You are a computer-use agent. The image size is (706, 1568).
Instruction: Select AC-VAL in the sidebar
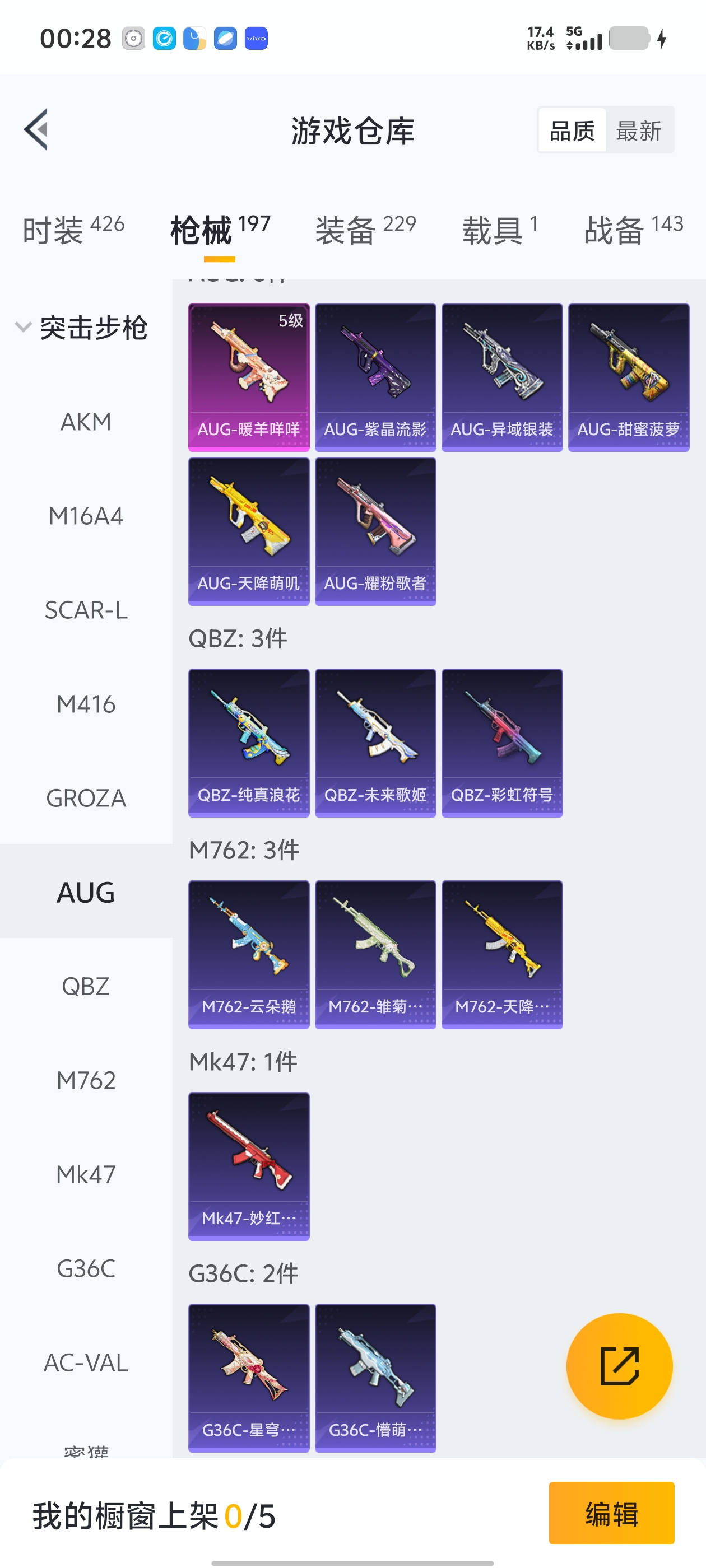tap(86, 1363)
